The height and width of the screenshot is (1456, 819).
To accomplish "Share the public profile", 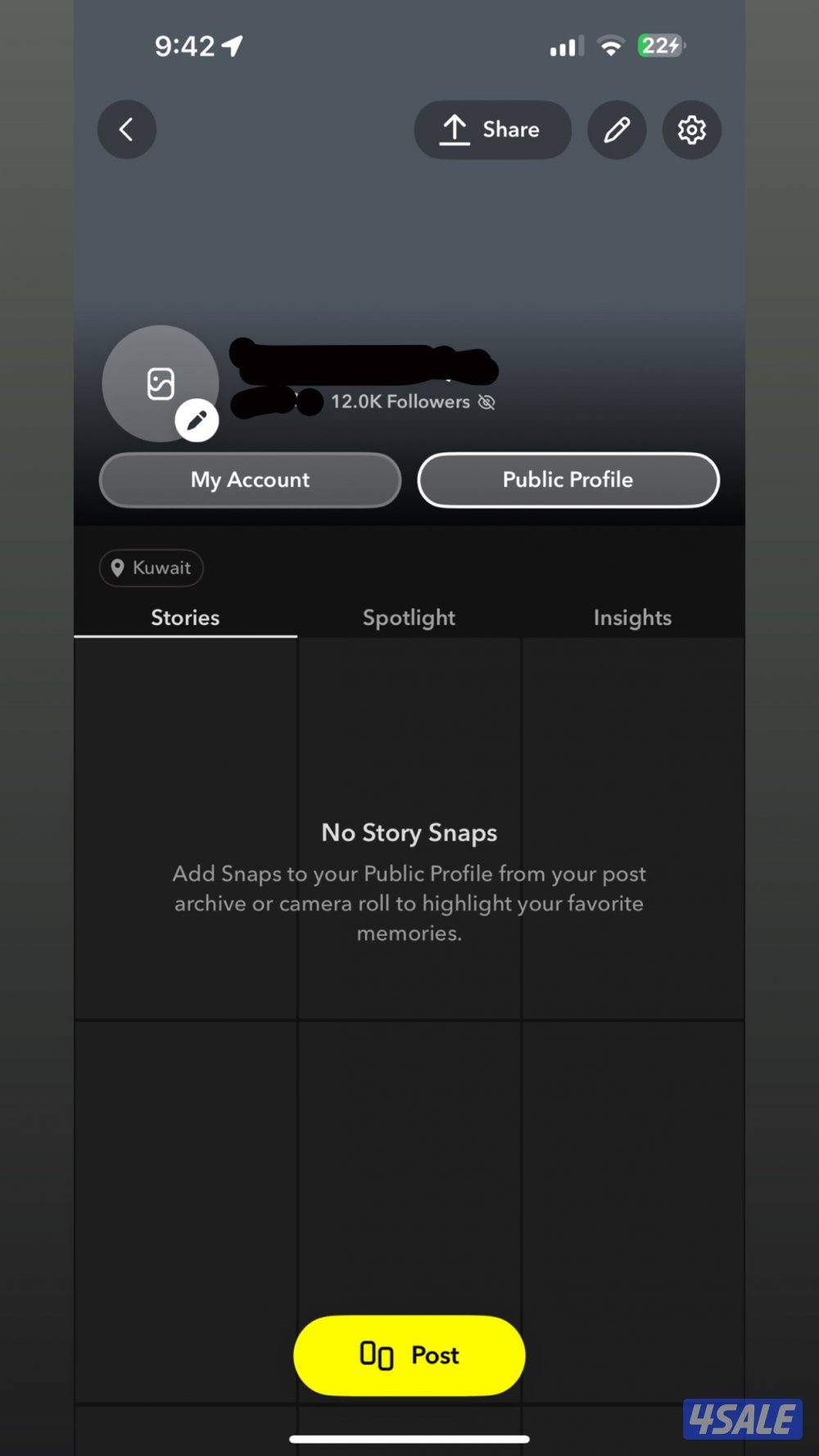I will [x=491, y=129].
